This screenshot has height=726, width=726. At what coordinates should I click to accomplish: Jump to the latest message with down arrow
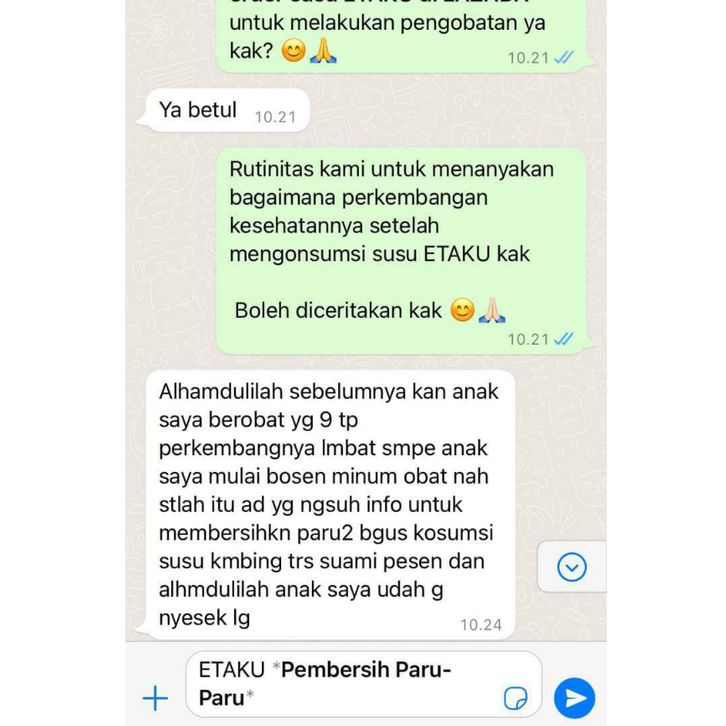[x=572, y=567]
